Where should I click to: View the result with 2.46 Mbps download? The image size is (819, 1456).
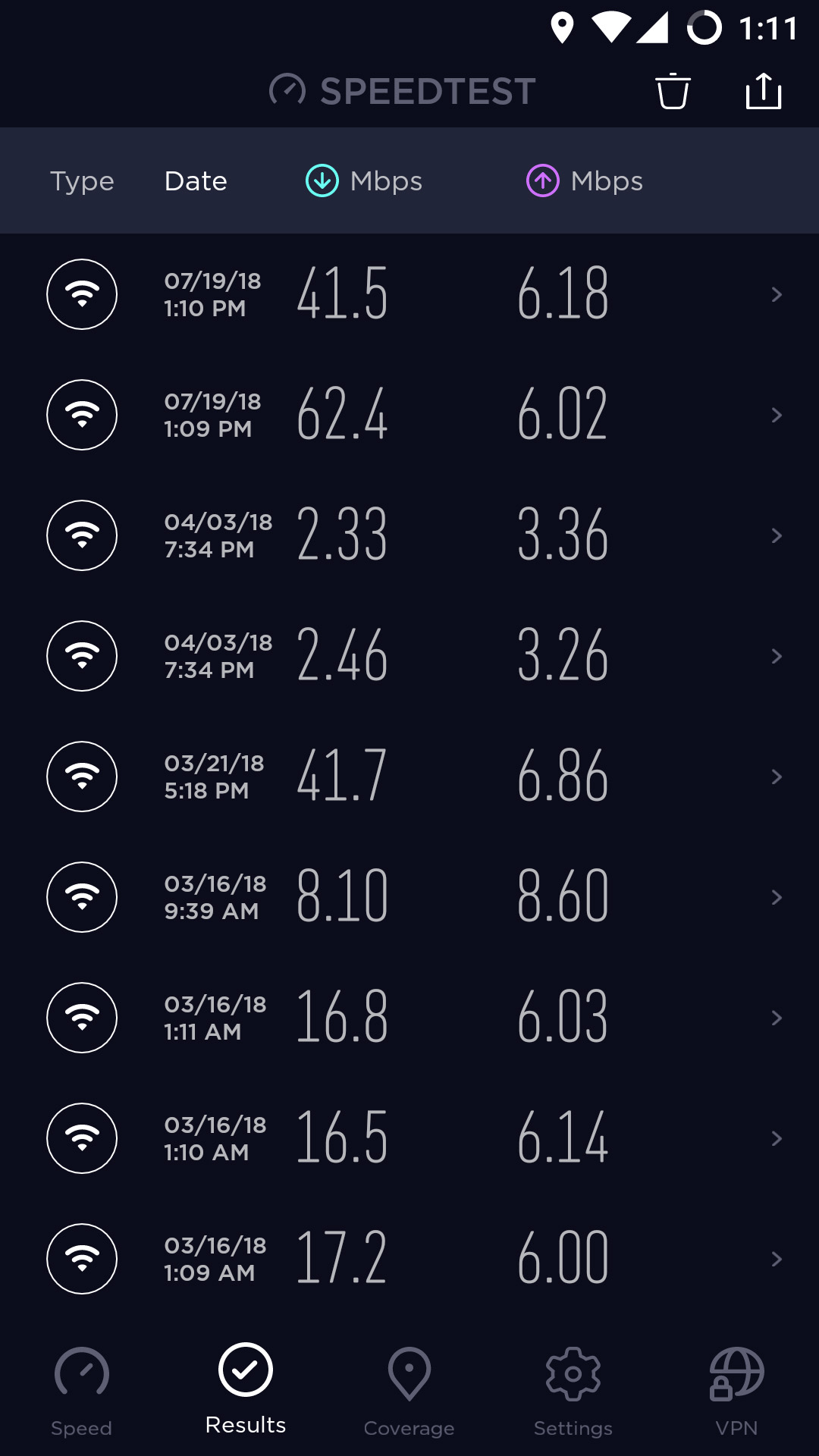[409, 656]
